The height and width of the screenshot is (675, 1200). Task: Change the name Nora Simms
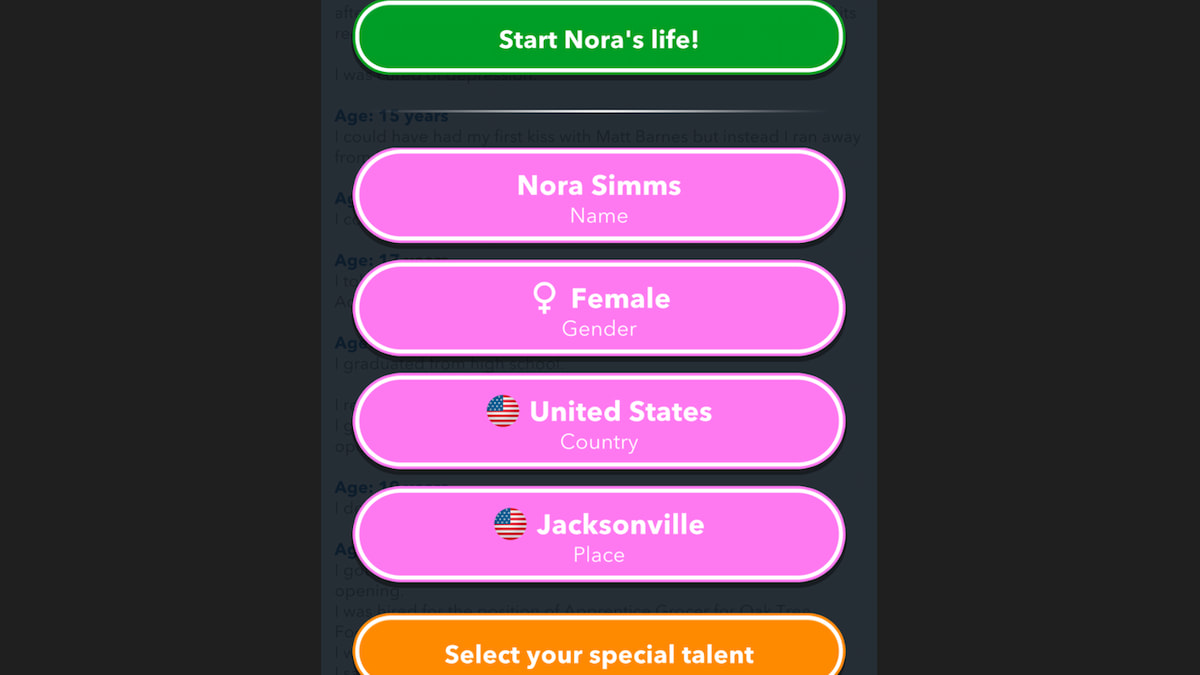pyautogui.click(x=598, y=197)
